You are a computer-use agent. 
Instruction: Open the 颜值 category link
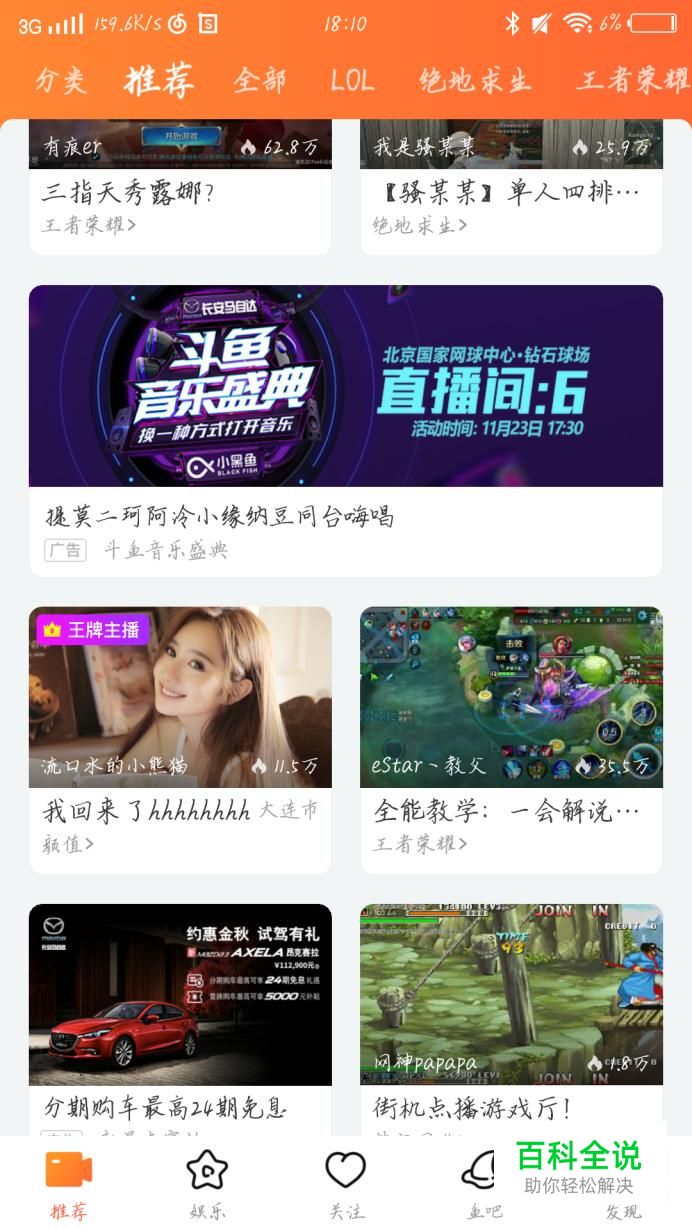click(68, 844)
